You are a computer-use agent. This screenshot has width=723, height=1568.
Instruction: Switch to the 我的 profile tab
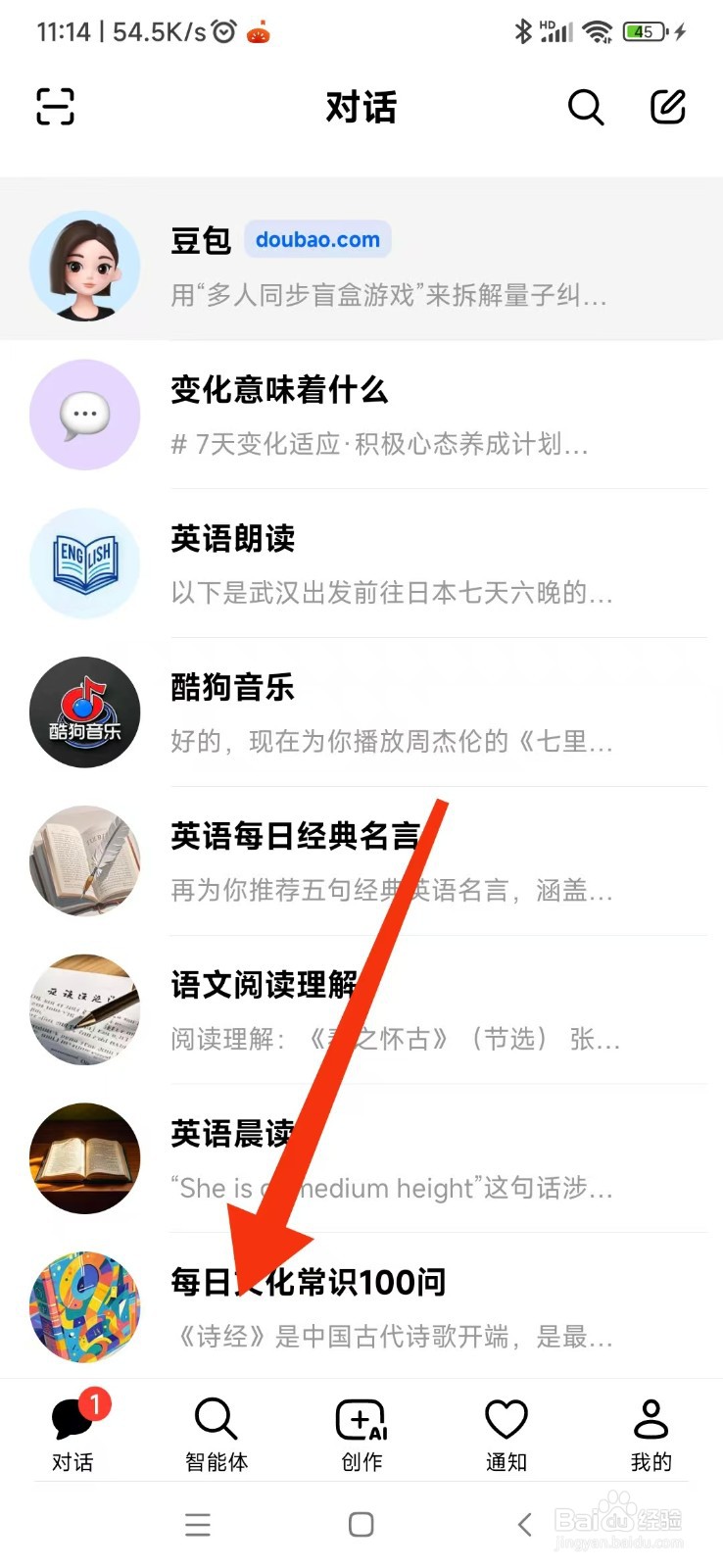pyautogui.click(x=650, y=1431)
